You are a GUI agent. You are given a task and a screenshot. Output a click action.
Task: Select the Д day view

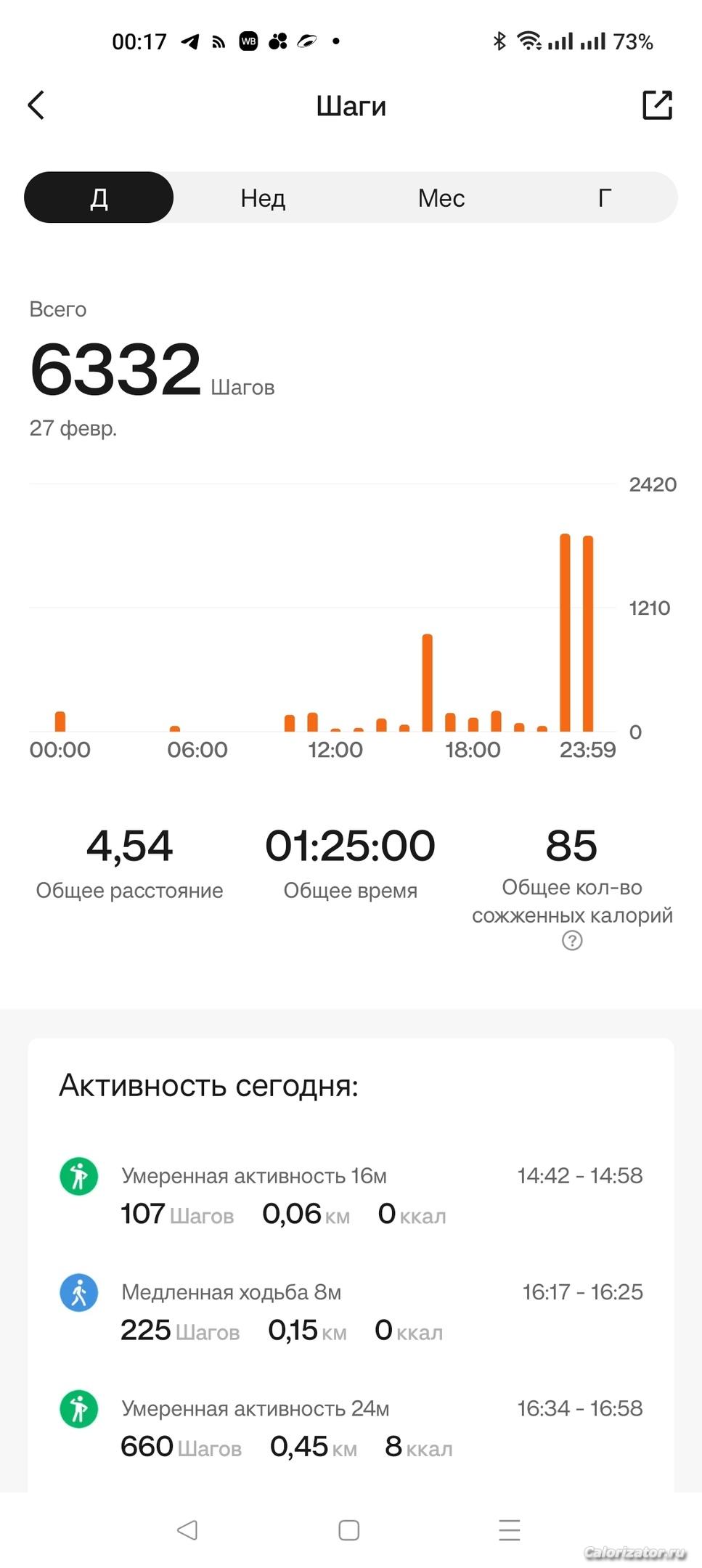(x=99, y=197)
